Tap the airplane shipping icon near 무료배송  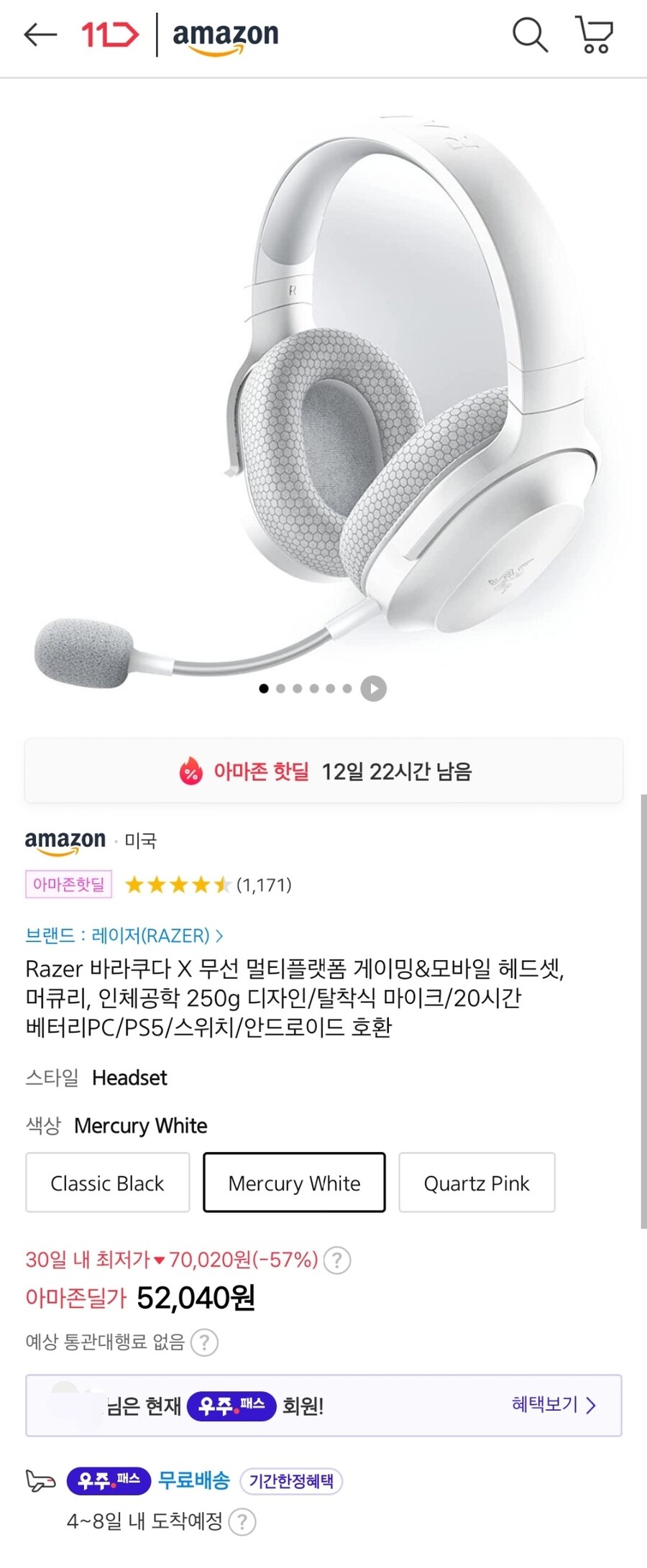pyautogui.click(x=41, y=1481)
